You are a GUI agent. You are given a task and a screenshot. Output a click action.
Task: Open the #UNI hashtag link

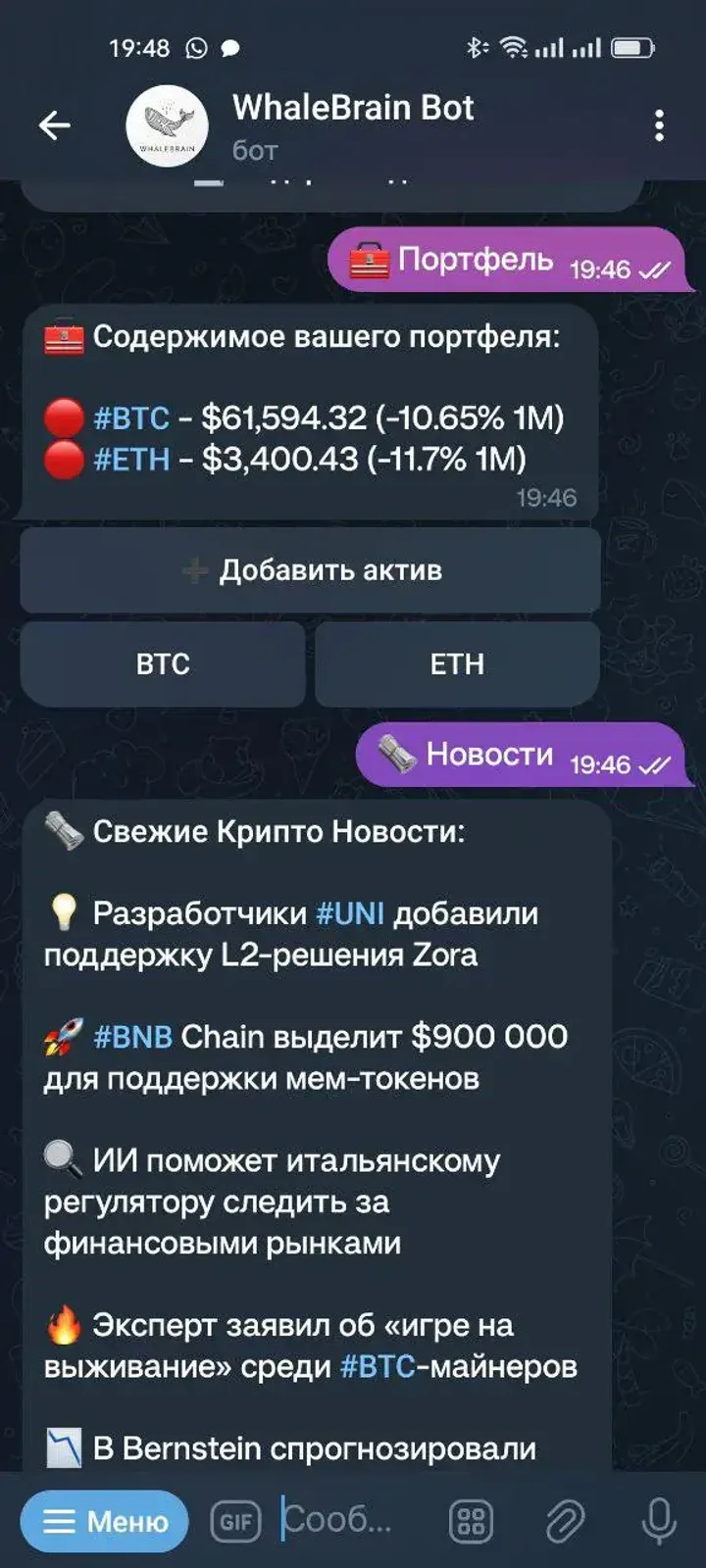(x=355, y=913)
